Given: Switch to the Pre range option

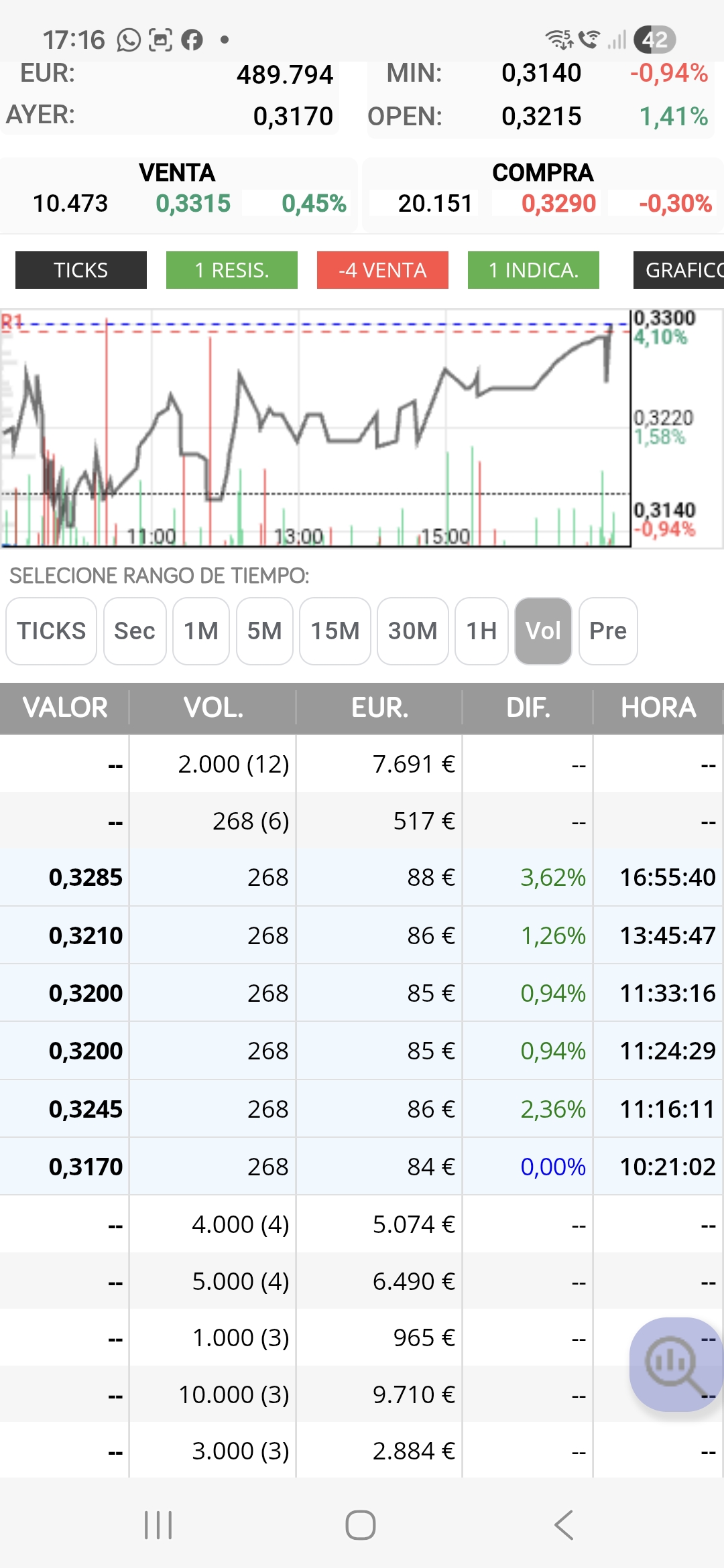Looking at the screenshot, I should pos(608,631).
